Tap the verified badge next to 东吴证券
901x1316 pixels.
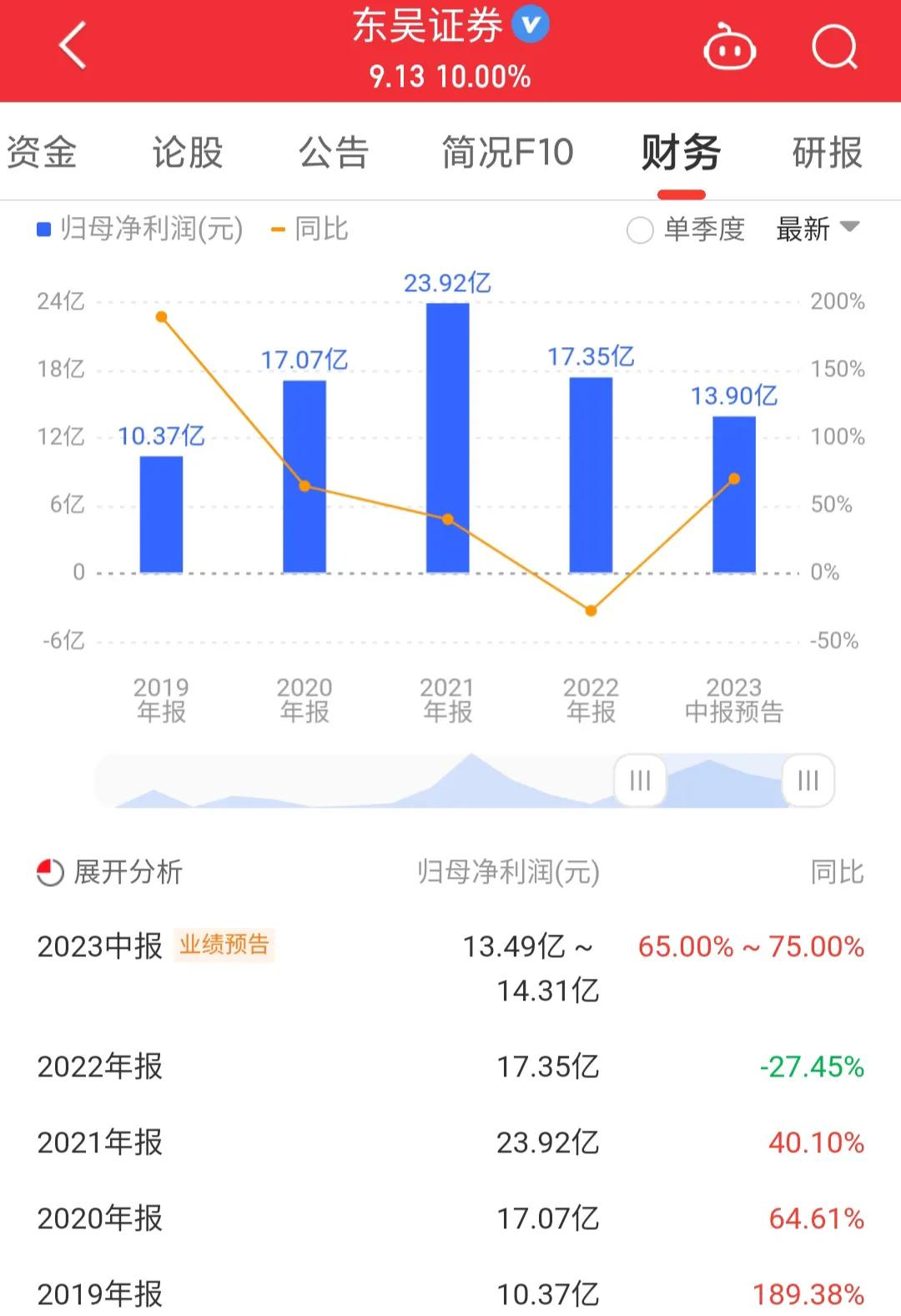(x=528, y=27)
